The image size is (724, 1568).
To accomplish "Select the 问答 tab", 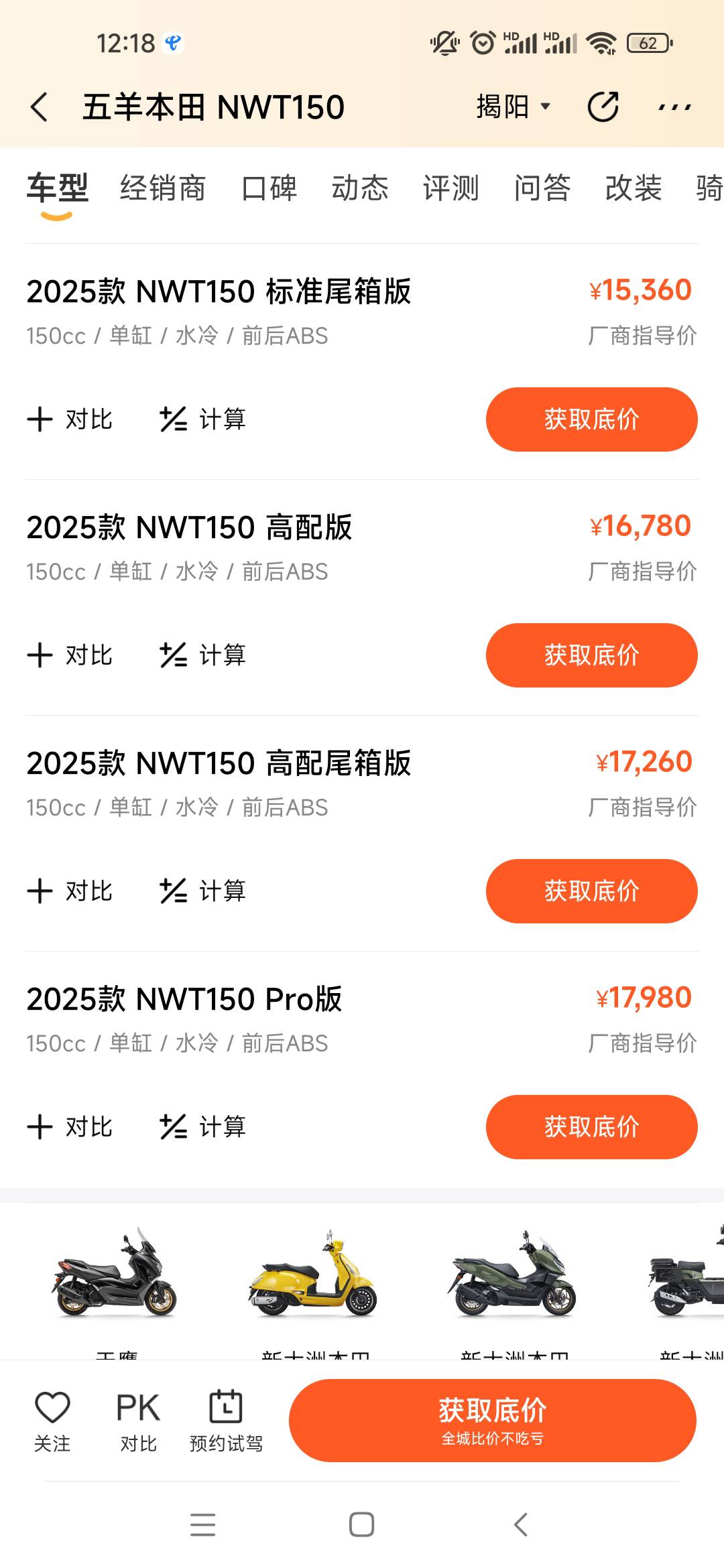I will 542,188.
